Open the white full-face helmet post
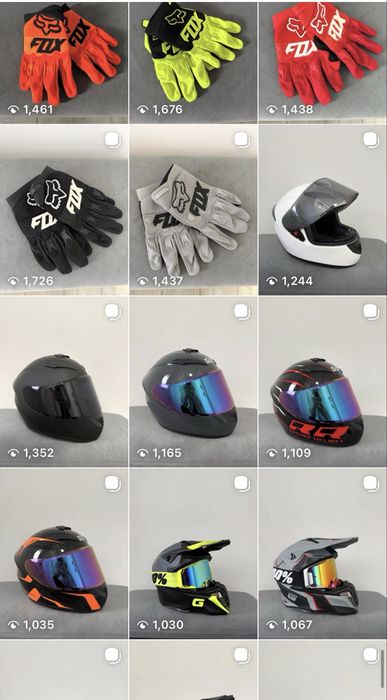Screen dimensions: 387x700 pos(323,209)
